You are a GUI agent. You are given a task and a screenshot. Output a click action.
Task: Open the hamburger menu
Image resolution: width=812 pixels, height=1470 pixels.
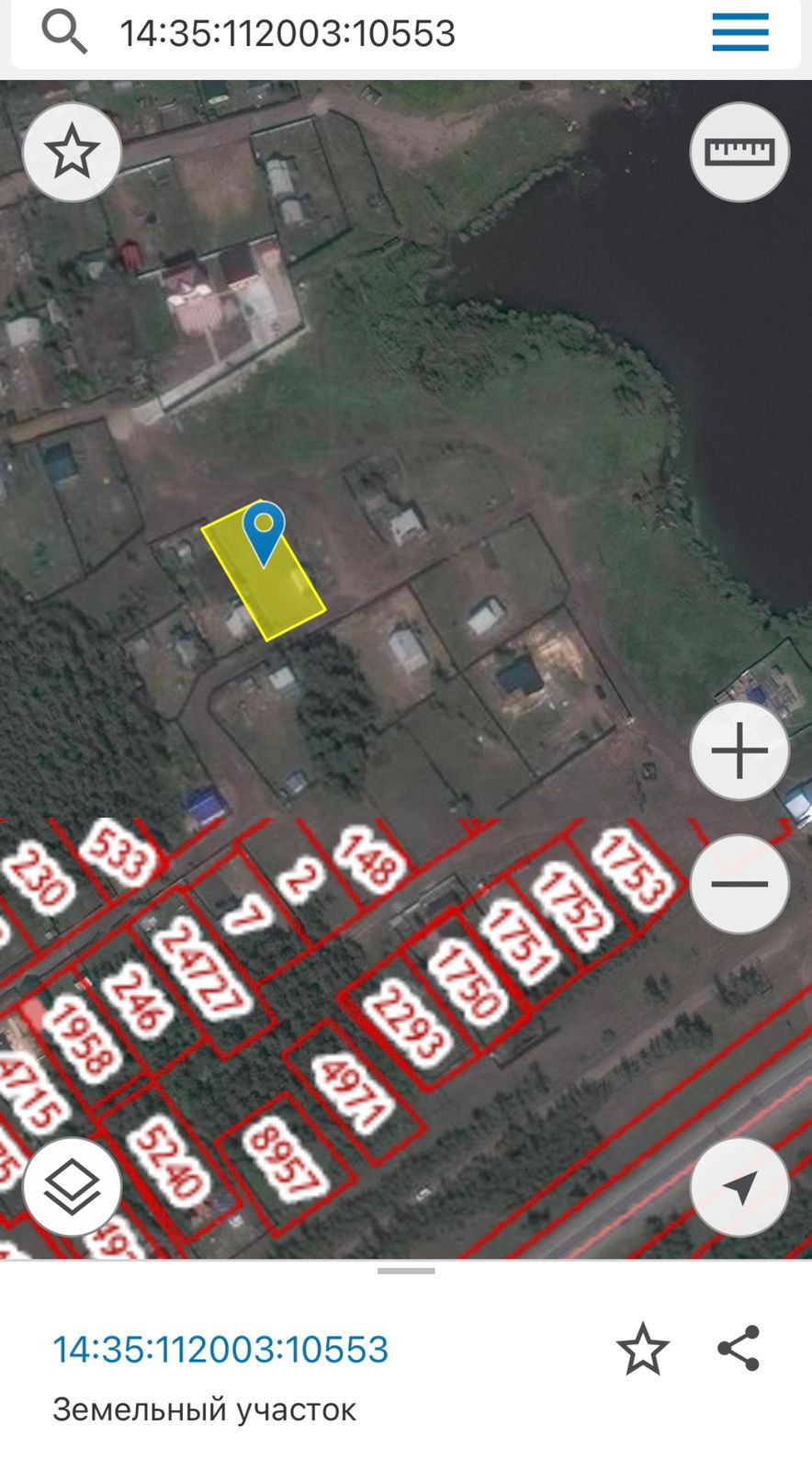click(x=740, y=32)
